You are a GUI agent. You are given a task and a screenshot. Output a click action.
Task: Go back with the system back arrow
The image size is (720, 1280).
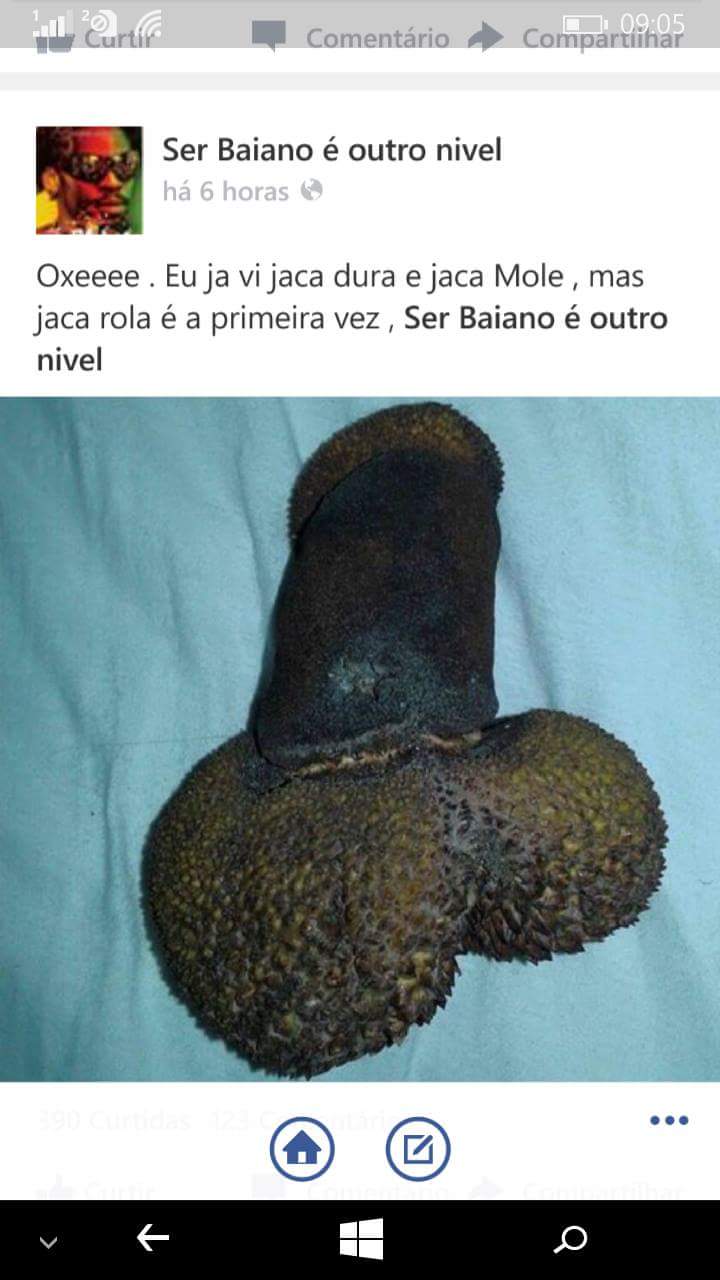pos(153,1239)
